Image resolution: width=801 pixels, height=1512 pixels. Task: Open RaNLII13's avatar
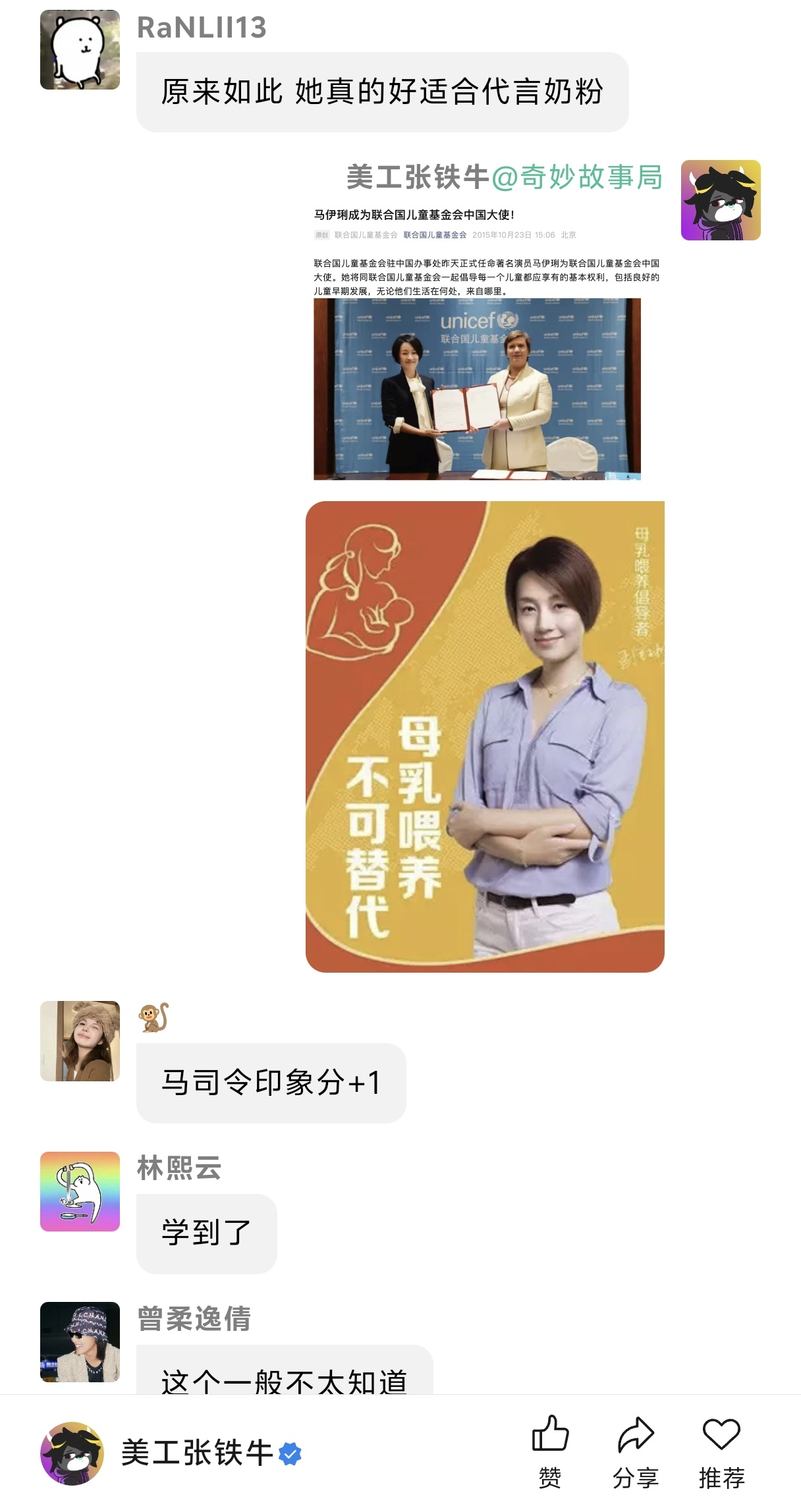click(80, 50)
